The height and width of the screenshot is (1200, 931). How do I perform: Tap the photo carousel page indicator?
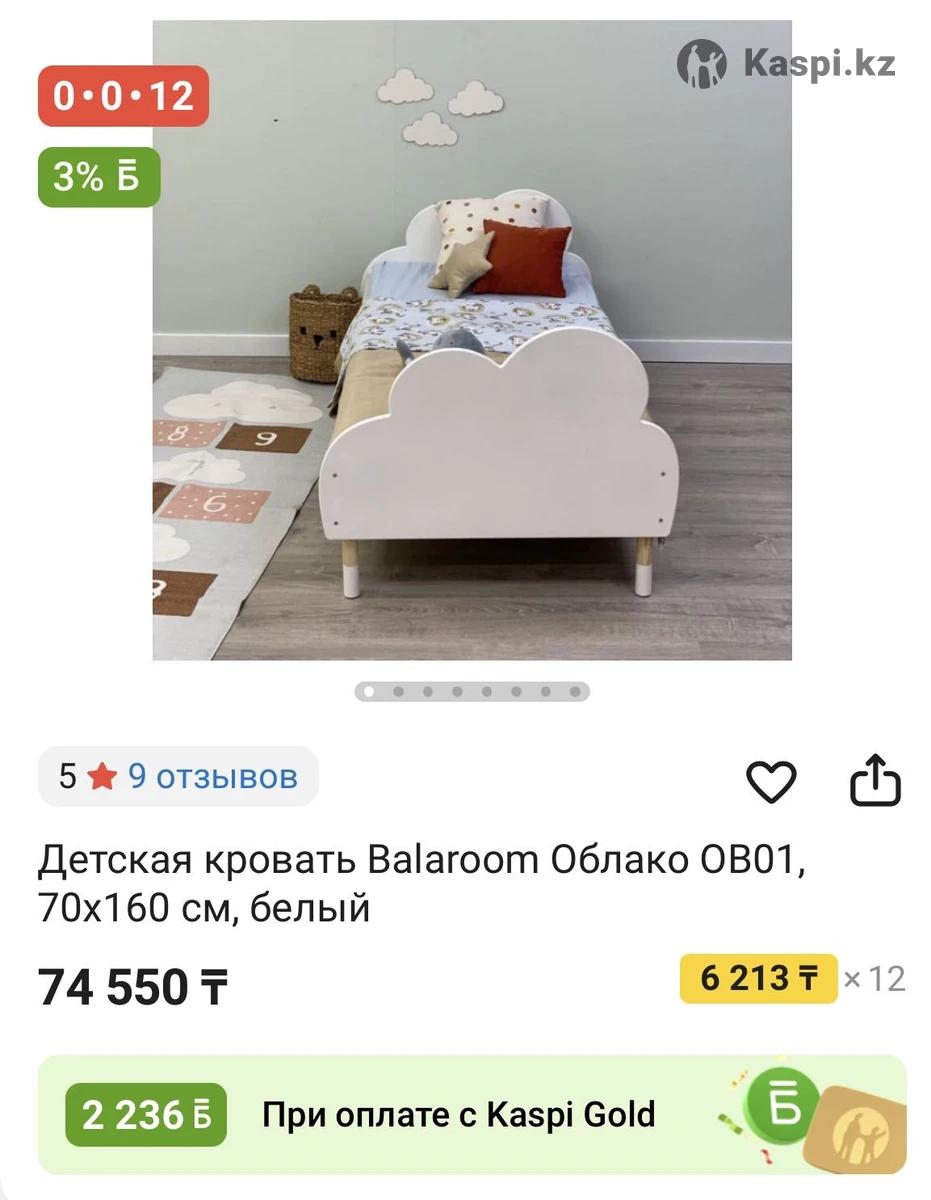tap(472, 691)
